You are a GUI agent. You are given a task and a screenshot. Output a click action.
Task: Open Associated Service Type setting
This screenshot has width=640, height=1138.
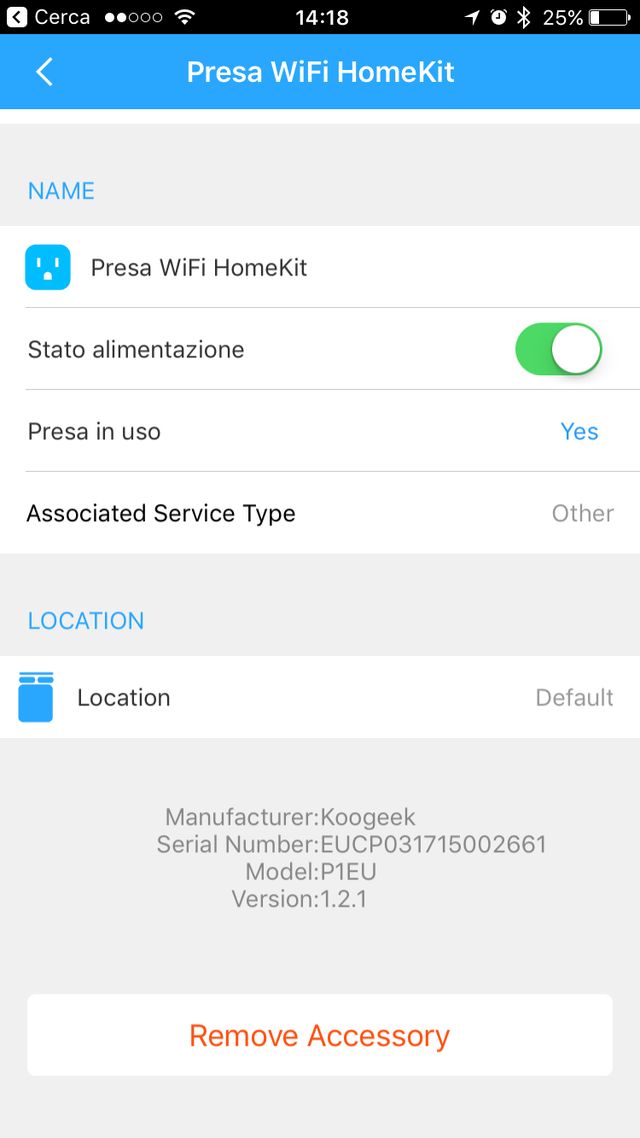[x=320, y=513]
